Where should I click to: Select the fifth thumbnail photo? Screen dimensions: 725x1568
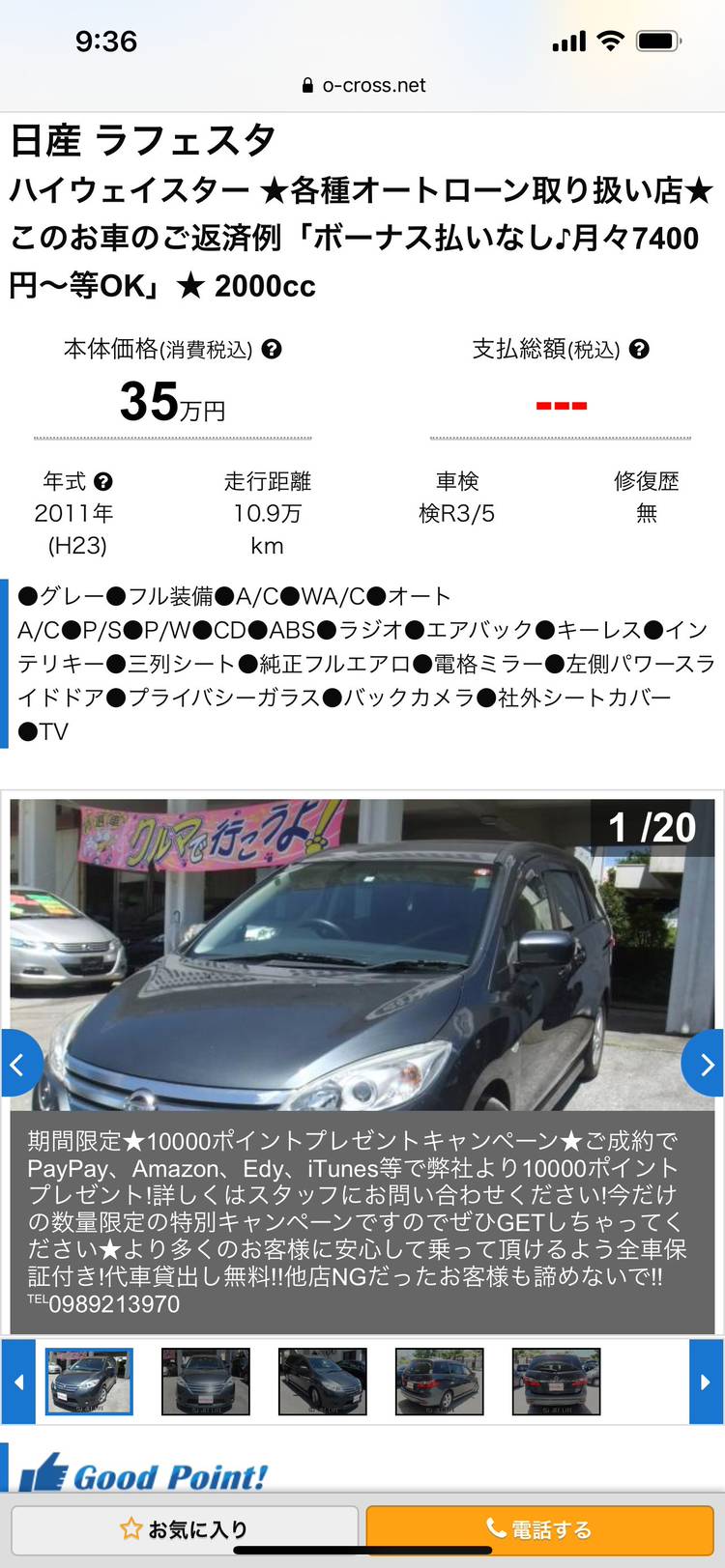click(x=556, y=1382)
